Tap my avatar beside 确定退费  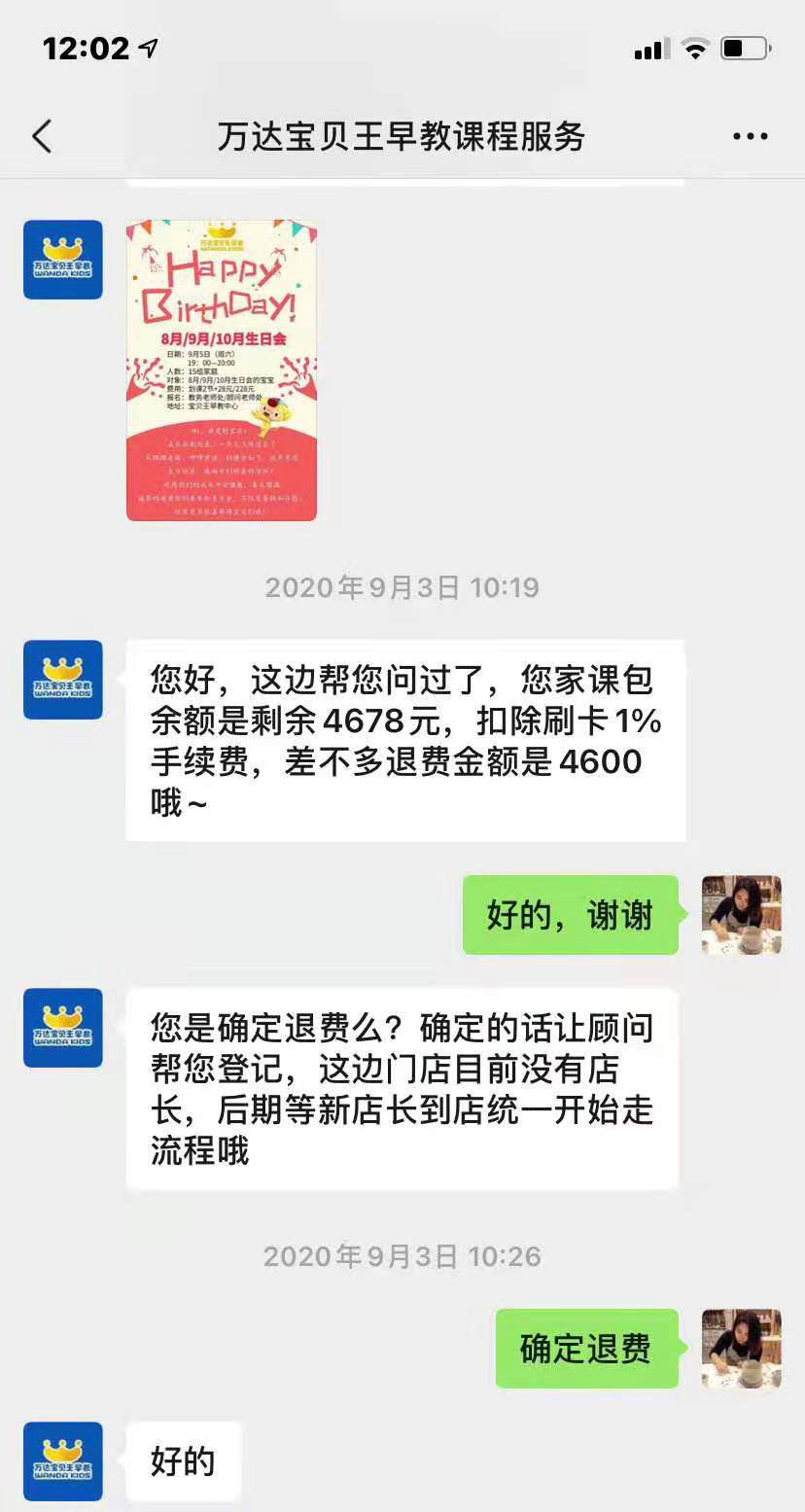click(x=741, y=1348)
